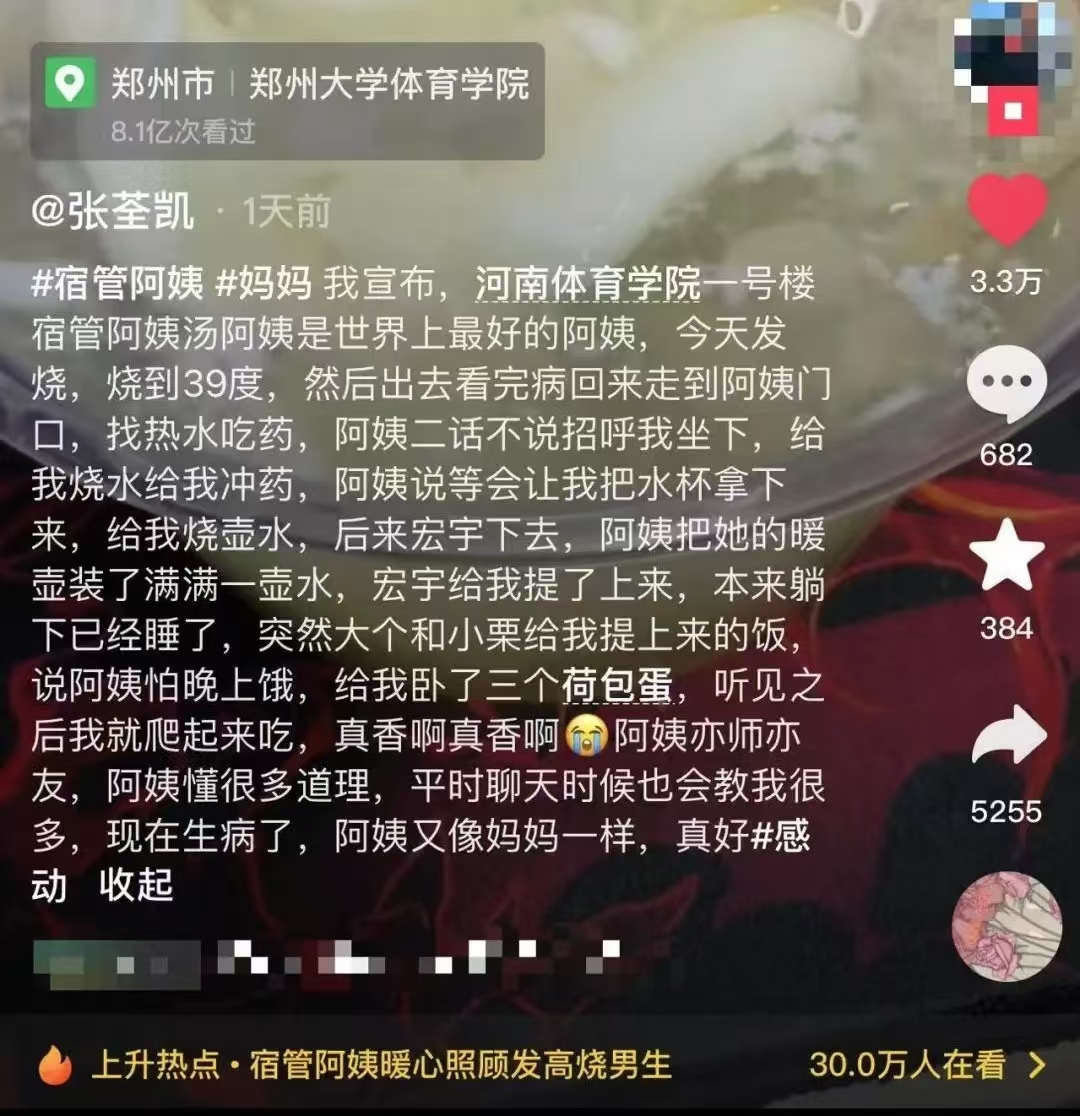Open the comments with 682 replies
Image resolution: width=1080 pixels, height=1116 pixels.
pos(1006,385)
